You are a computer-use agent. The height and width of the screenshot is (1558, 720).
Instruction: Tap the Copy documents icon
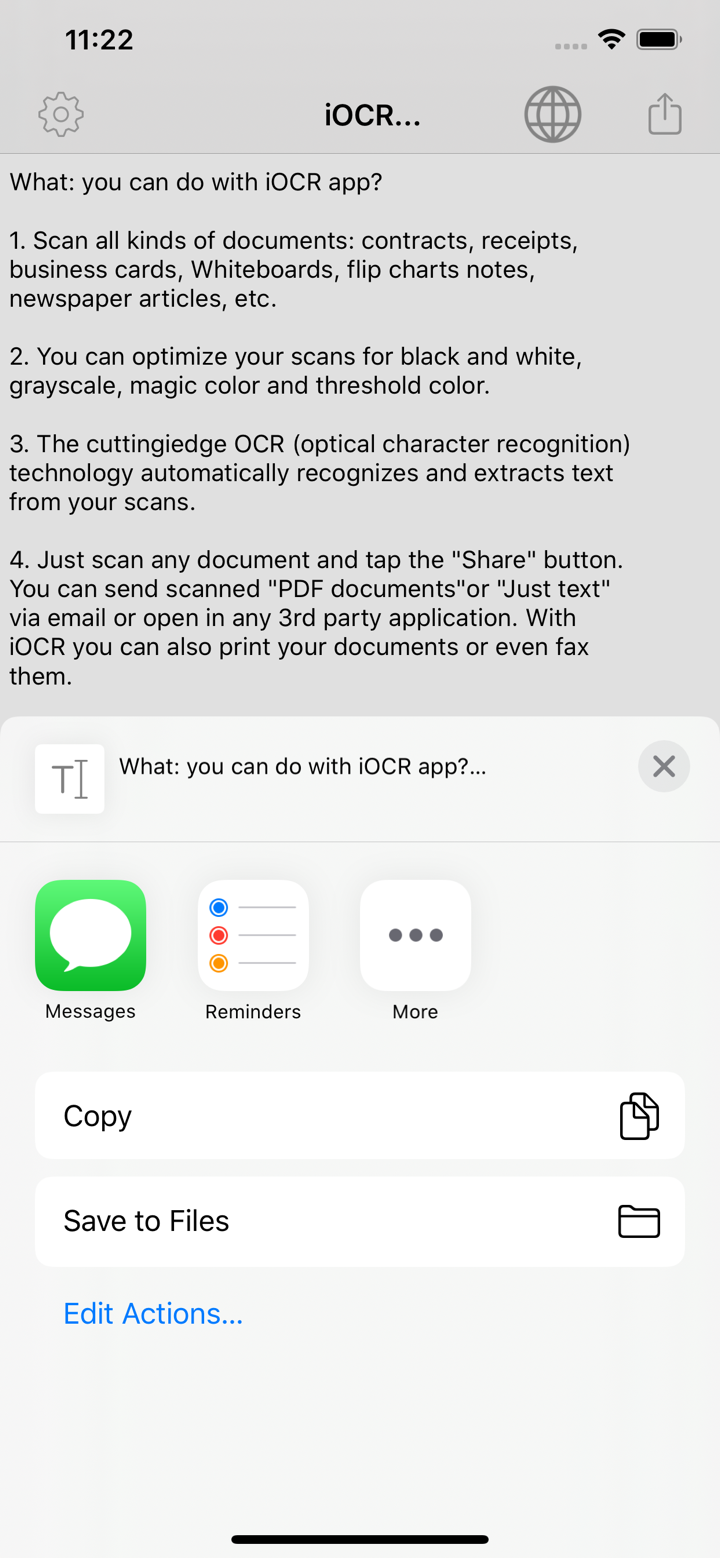pyautogui.click(x=639, y=1115)
